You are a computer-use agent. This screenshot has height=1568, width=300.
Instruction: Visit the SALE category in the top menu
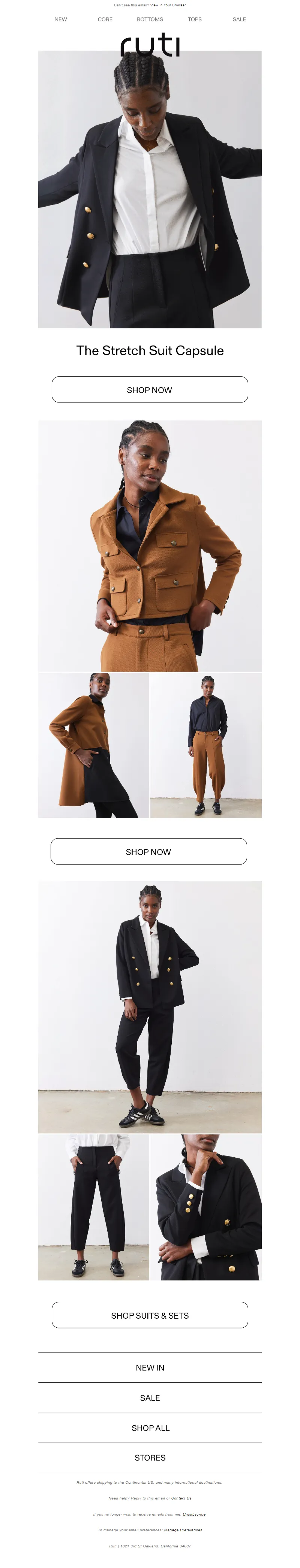tap(239, 19)
